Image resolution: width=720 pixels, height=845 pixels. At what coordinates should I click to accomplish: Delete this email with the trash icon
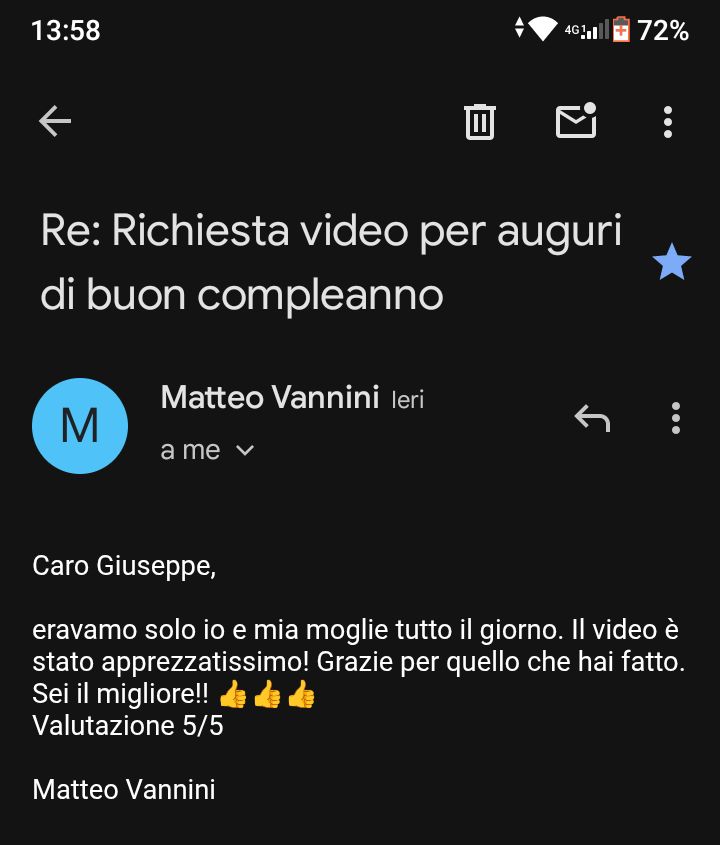pyautogui.click(x=480, y=122)
